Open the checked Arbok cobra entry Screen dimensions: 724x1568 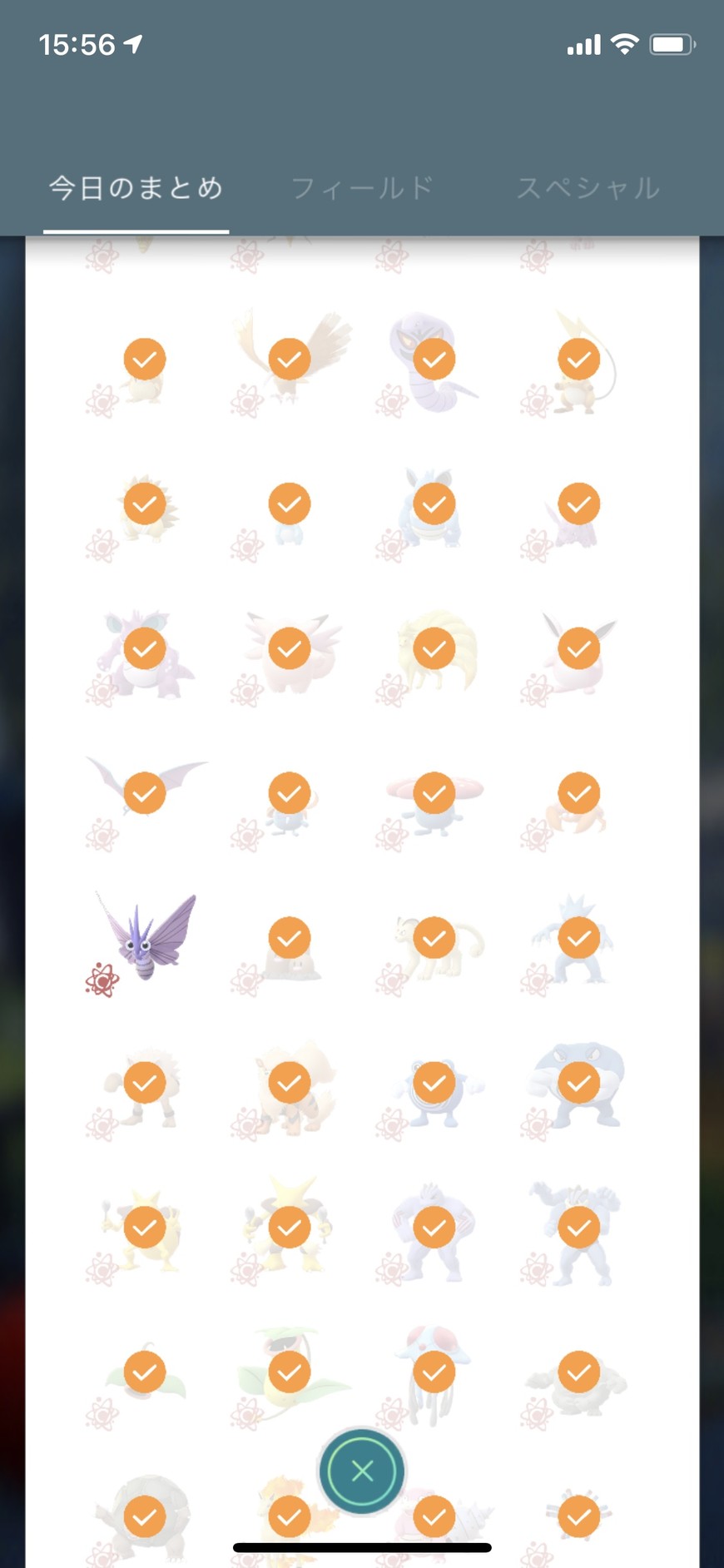click(434, 360)
